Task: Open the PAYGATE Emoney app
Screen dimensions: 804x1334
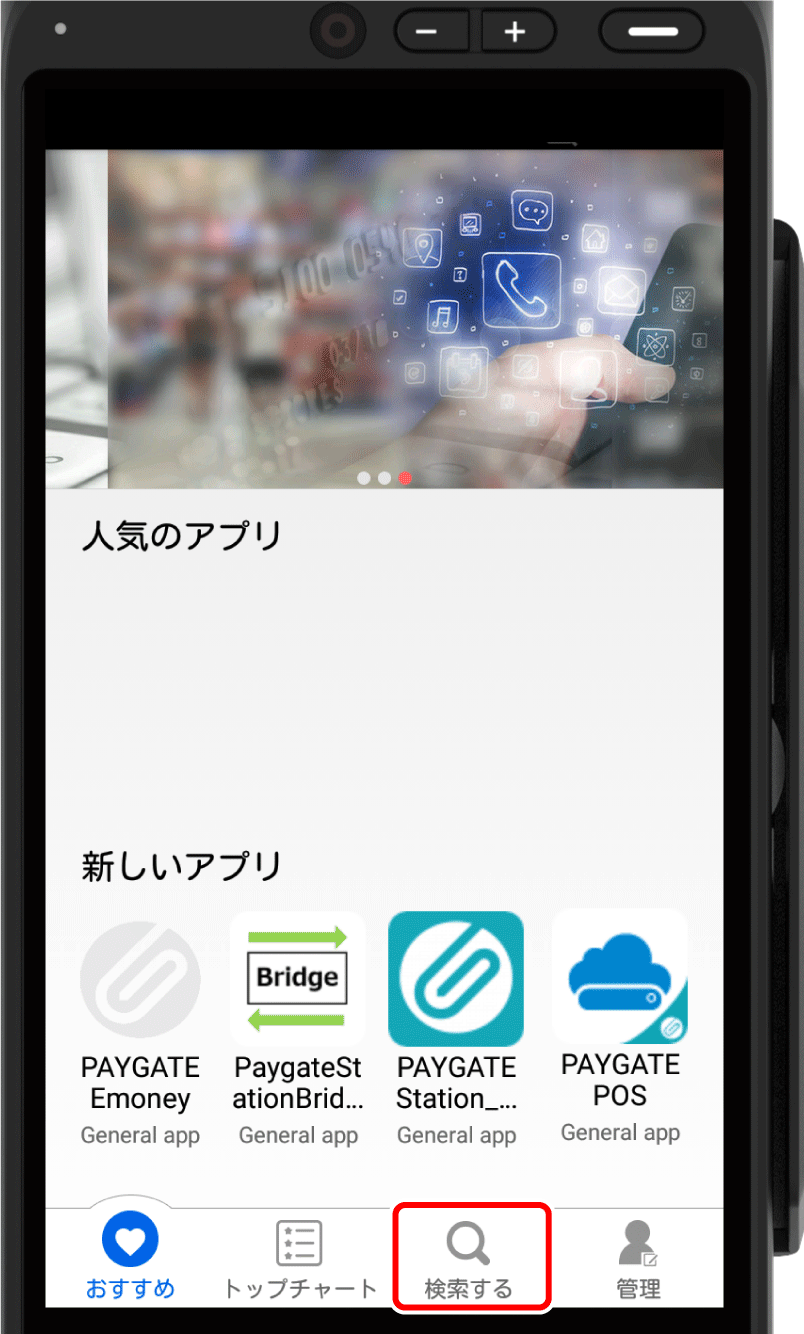Action: 140,981
